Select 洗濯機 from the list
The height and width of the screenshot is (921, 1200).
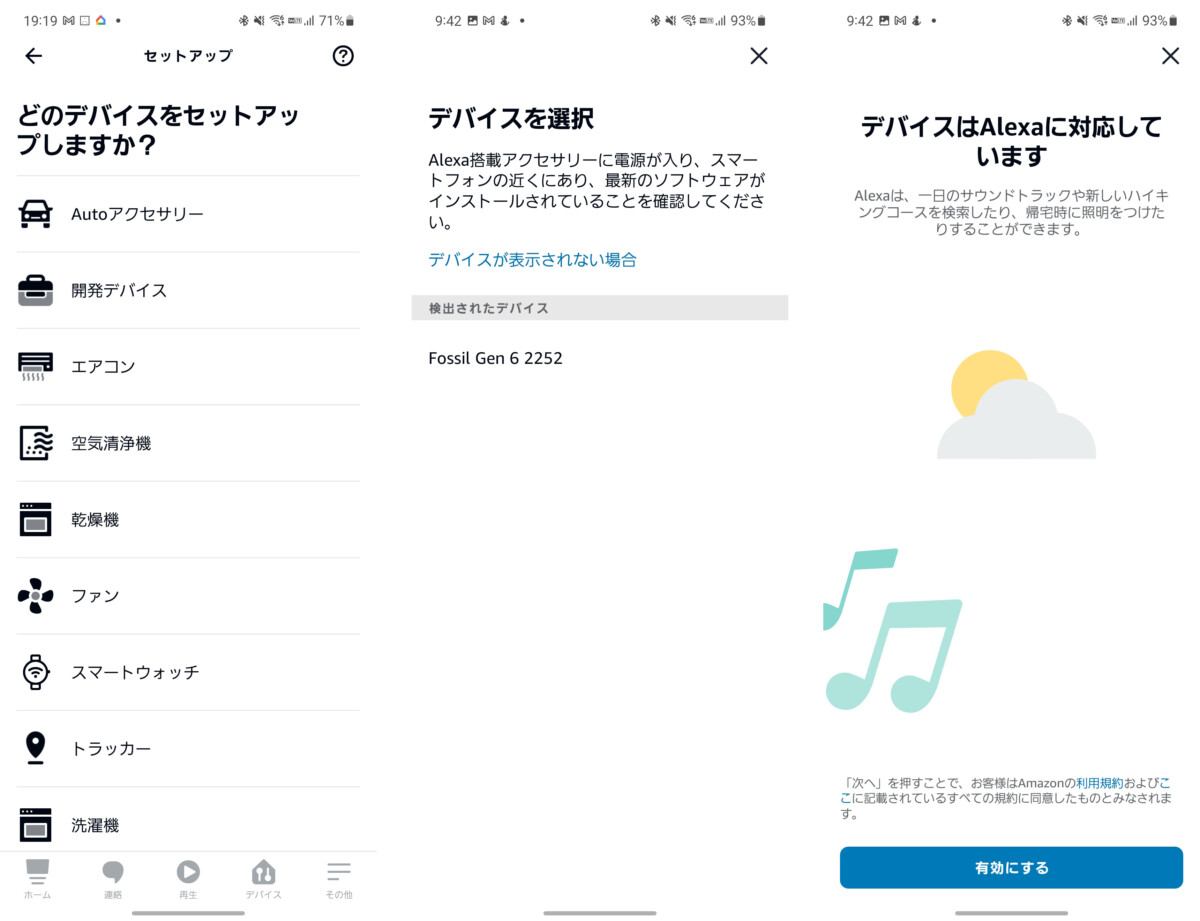click(x=95, y=825)
